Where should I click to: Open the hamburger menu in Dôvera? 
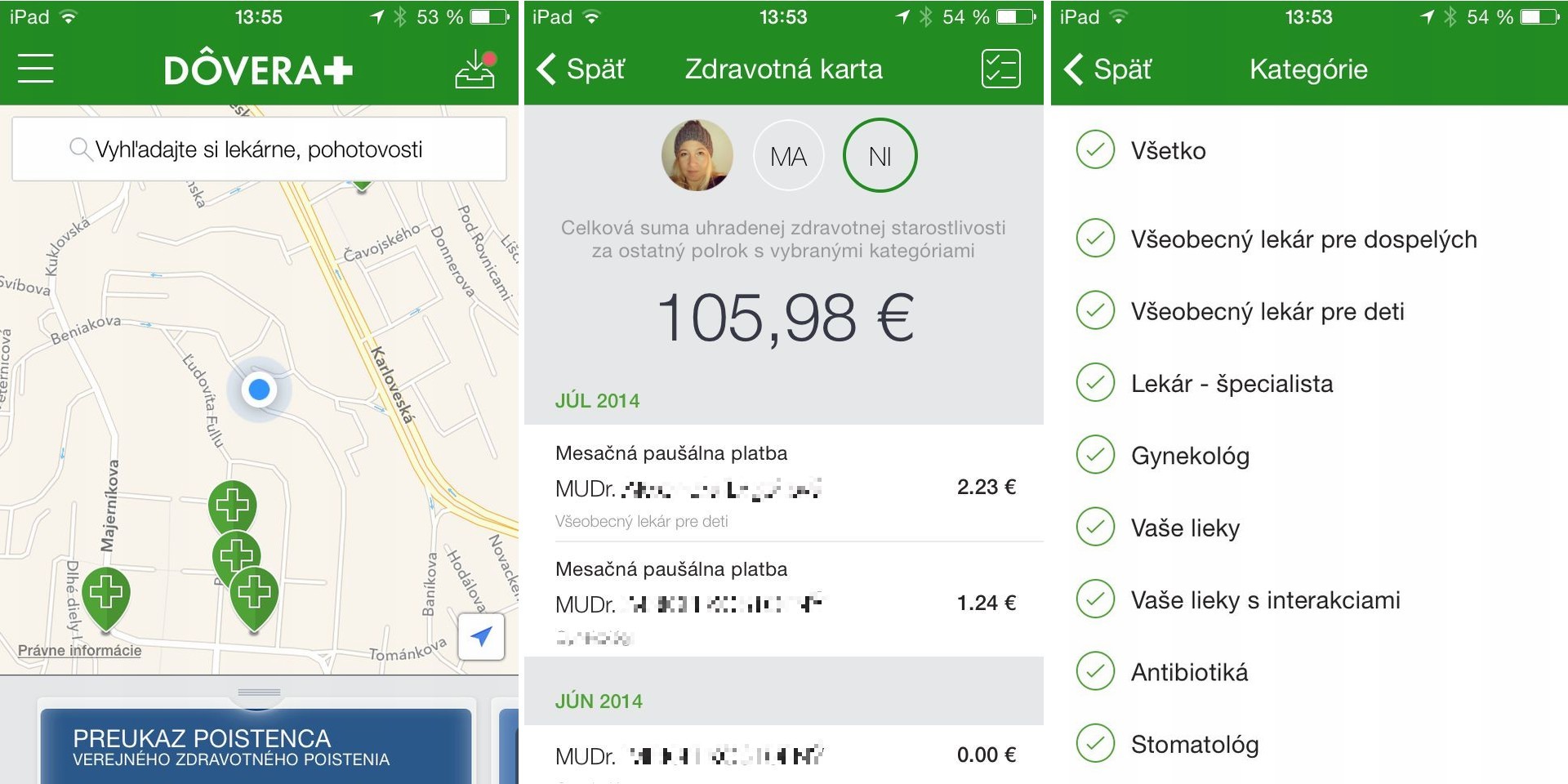pyautogui.click(x=36, y=69)
